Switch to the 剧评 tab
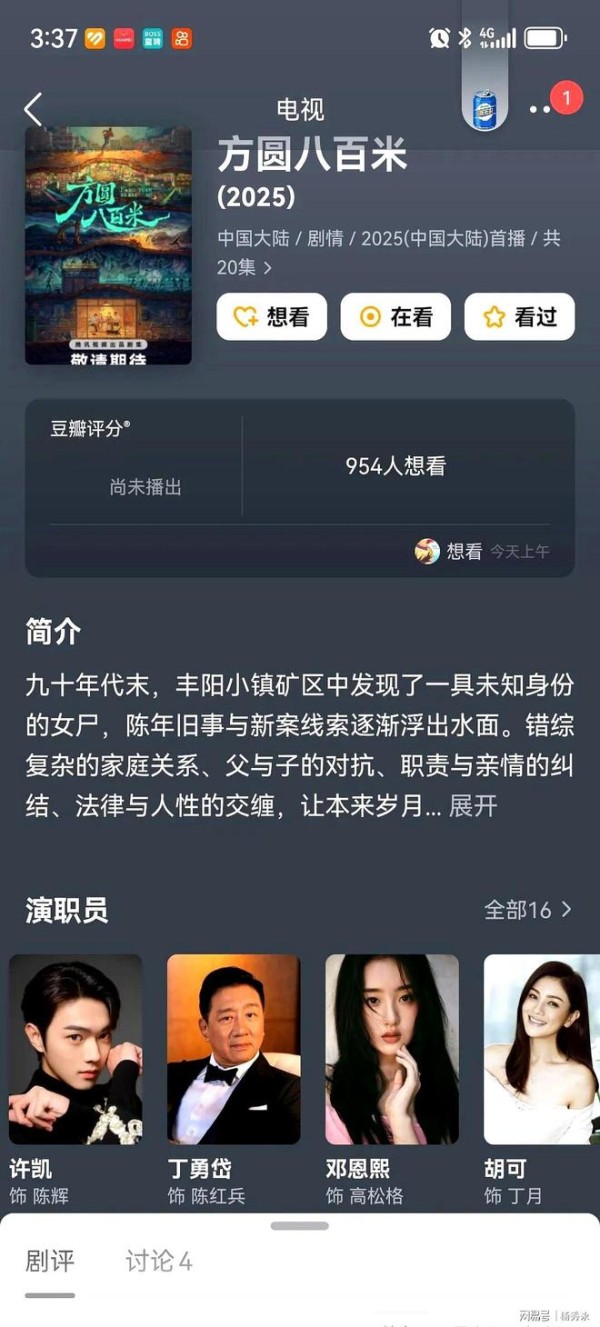This screenshot has width=600, height=1327. (50, 1261)
